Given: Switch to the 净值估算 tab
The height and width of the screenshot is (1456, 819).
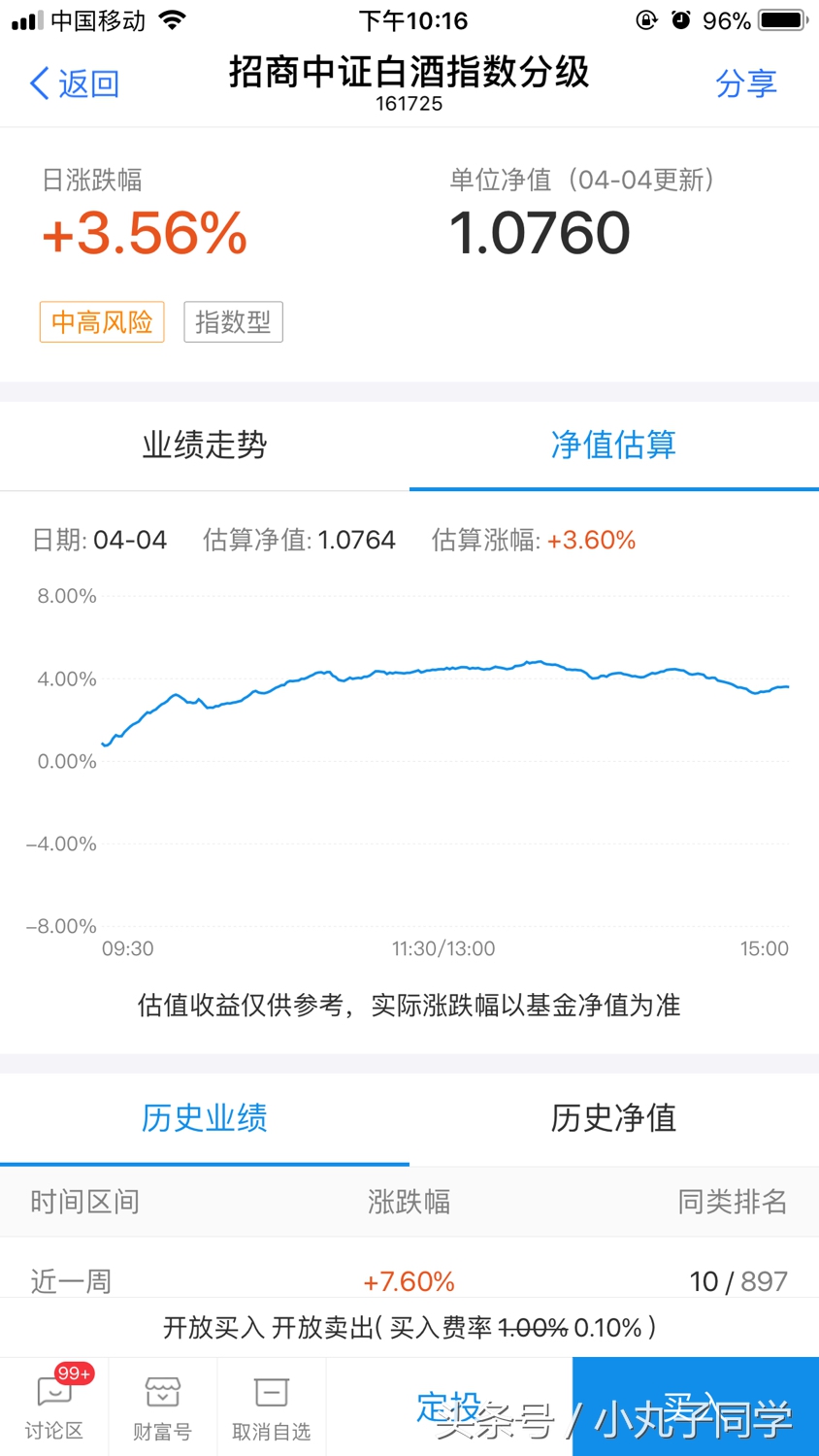Looking at the screenshot, I should pyautogui.click(x=613, y=445).
